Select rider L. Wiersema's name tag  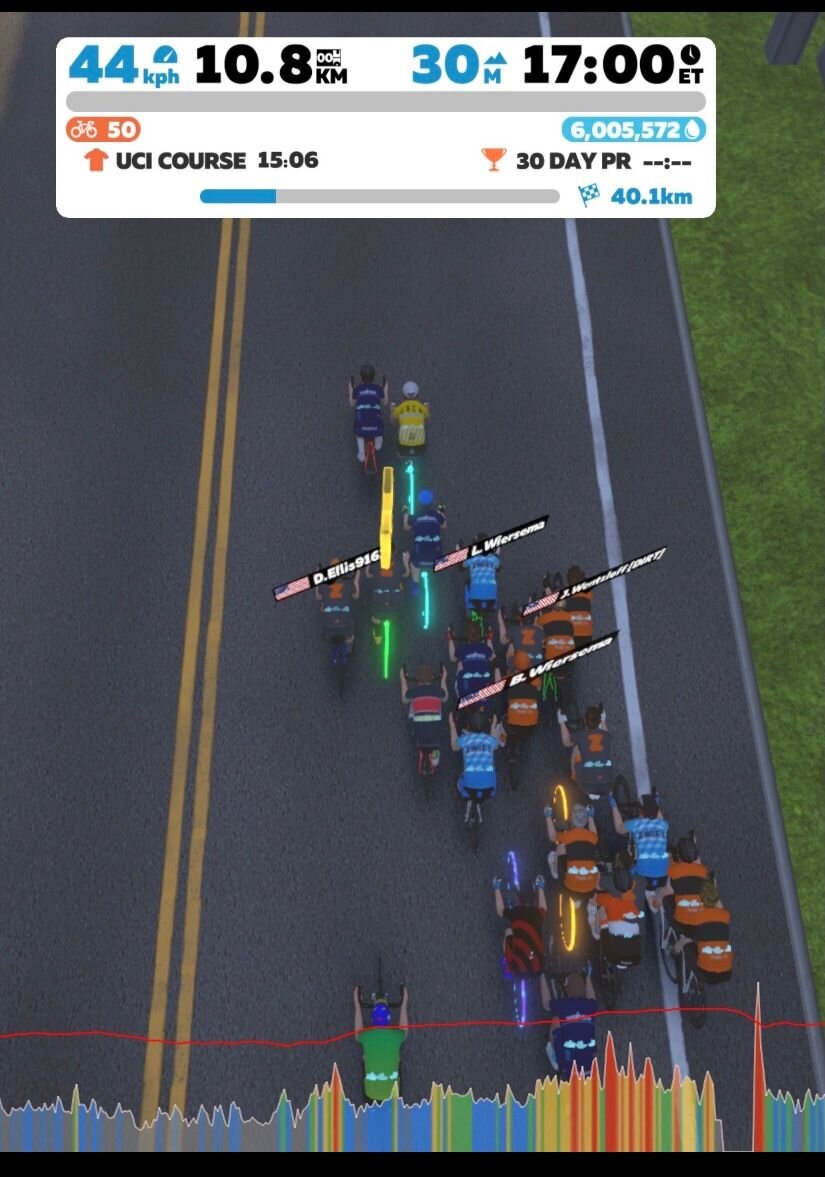tap(491, 541)
